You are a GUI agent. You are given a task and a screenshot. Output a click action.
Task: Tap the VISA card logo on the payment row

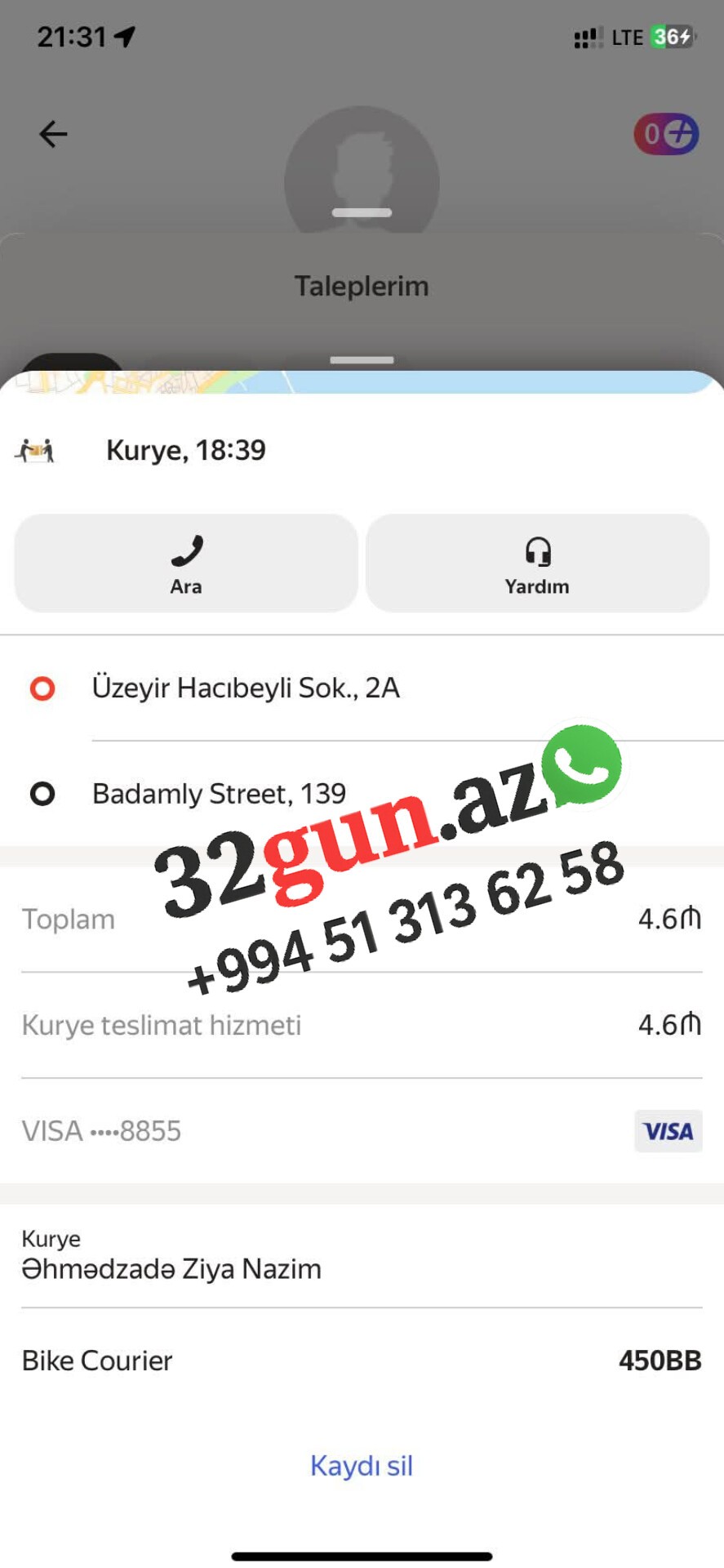coord(668,1131)
